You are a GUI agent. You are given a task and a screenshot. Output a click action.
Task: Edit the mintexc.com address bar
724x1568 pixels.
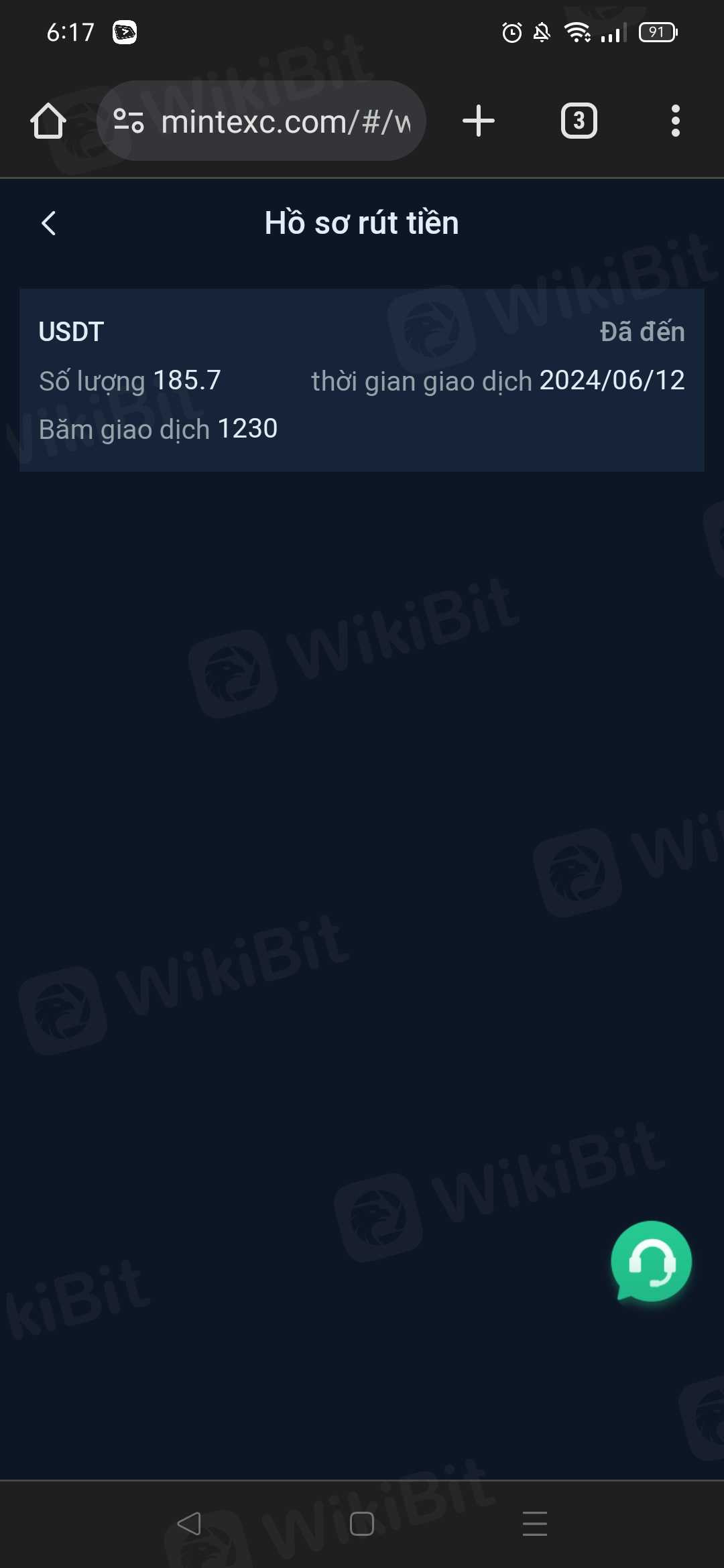[x=285, y=122]
